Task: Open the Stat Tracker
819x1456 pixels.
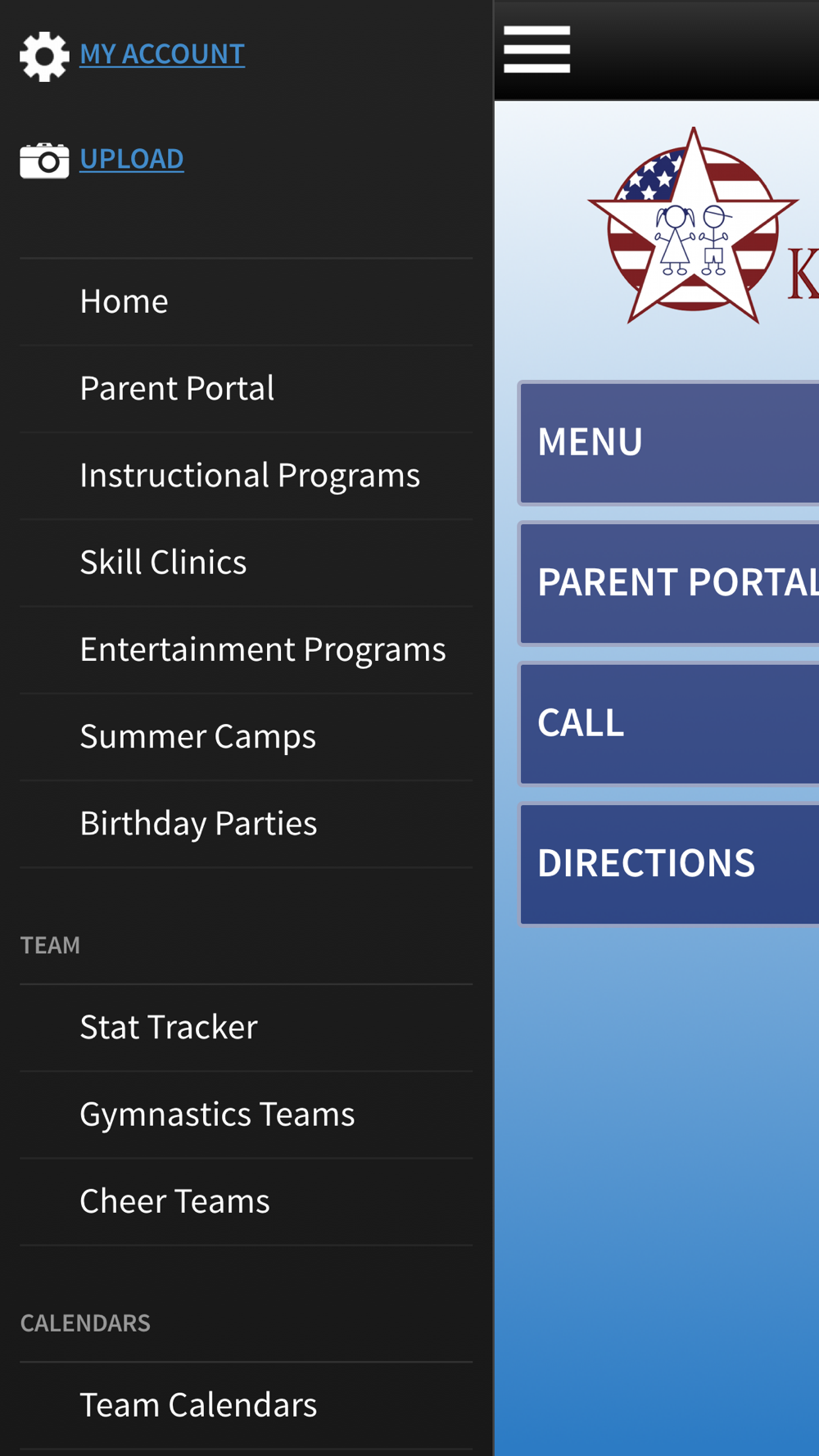Action: [x=246, y=1028]
